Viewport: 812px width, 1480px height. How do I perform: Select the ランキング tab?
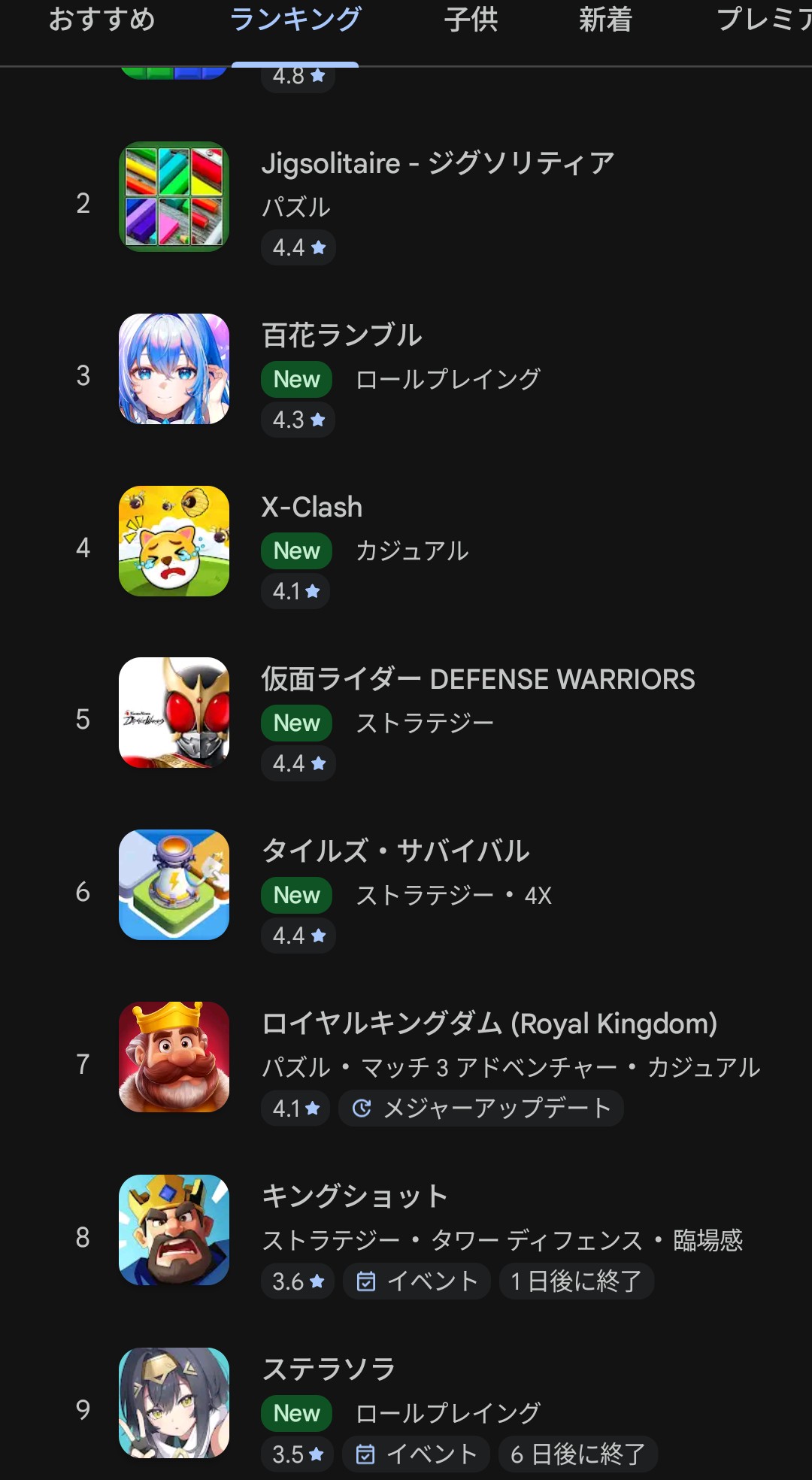[x=295, y=20]
